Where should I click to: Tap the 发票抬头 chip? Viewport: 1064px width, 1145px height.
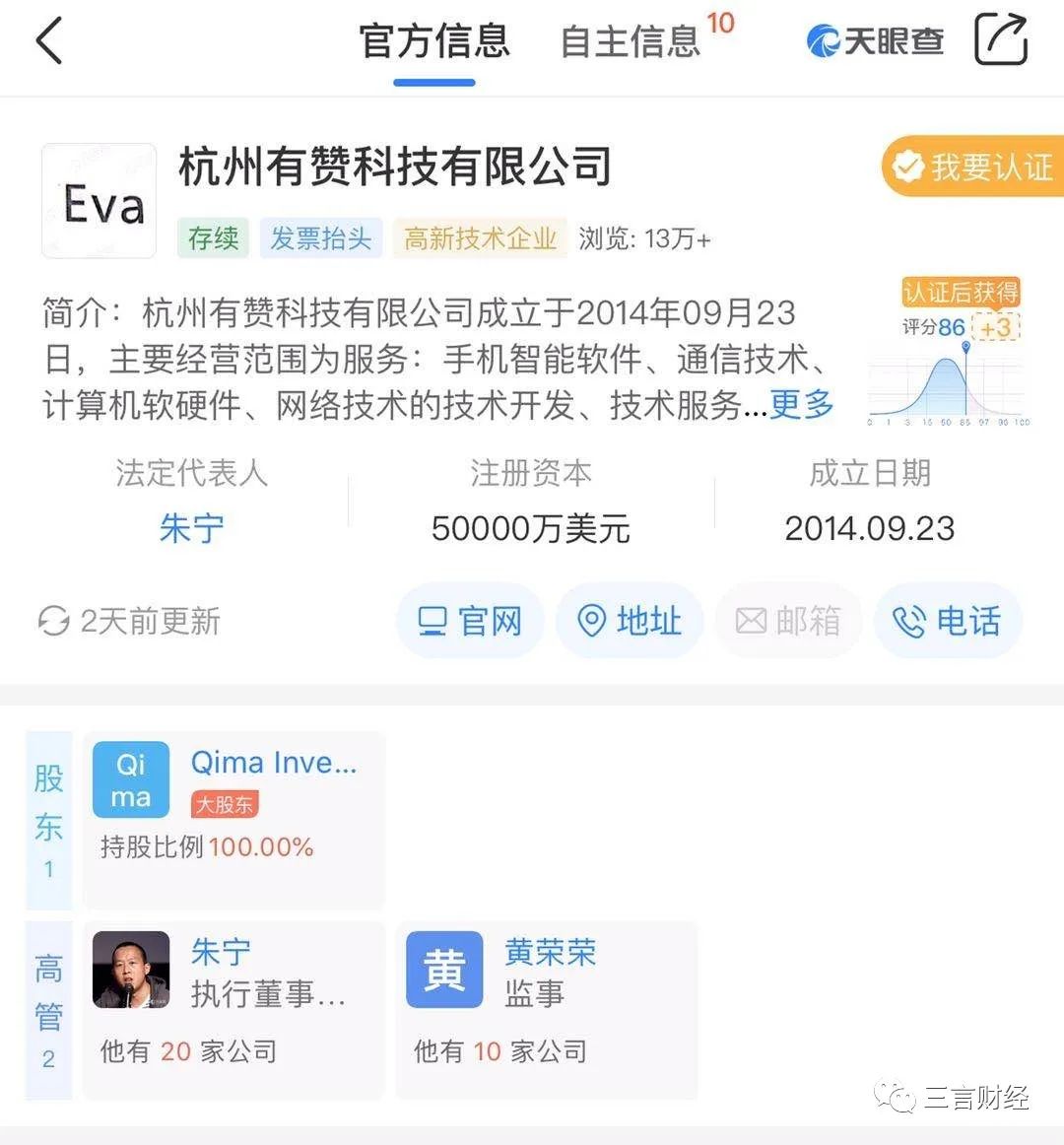pos(321,238)
